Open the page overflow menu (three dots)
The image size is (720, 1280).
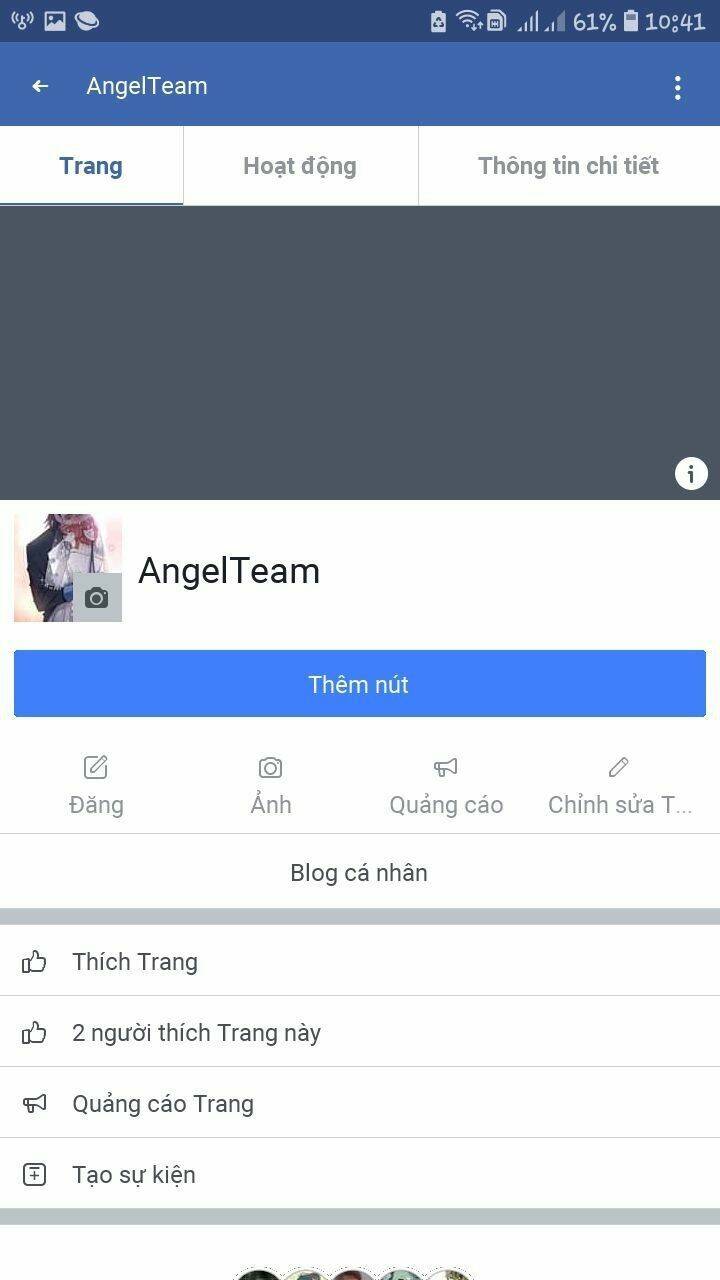[x=679, y=85]
